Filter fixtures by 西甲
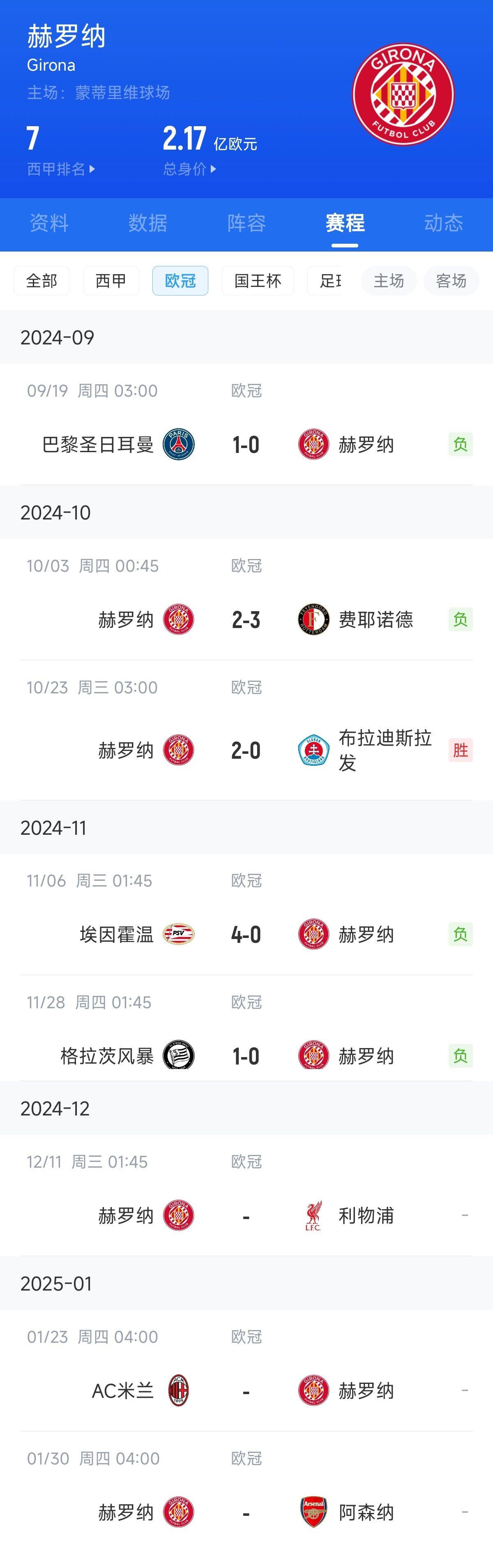This screenshot has width=493, height=1568. (111, 281)
